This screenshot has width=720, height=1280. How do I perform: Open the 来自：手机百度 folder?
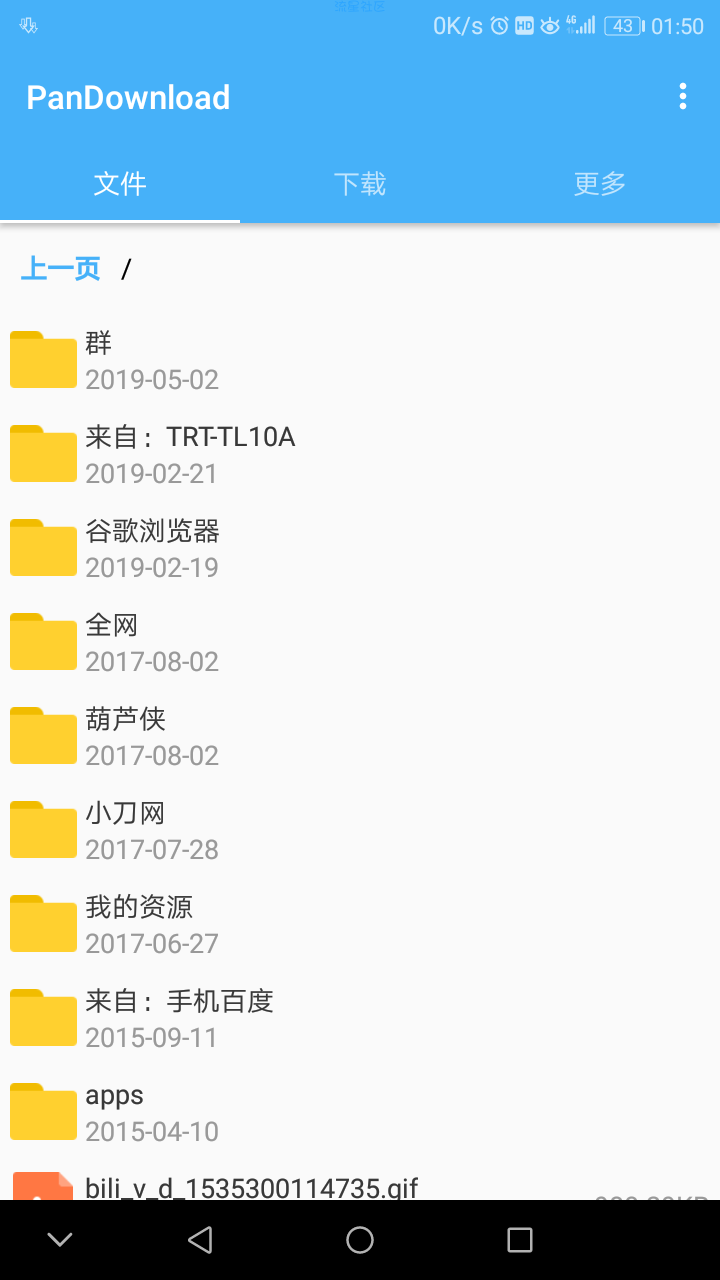[360, 1019]
